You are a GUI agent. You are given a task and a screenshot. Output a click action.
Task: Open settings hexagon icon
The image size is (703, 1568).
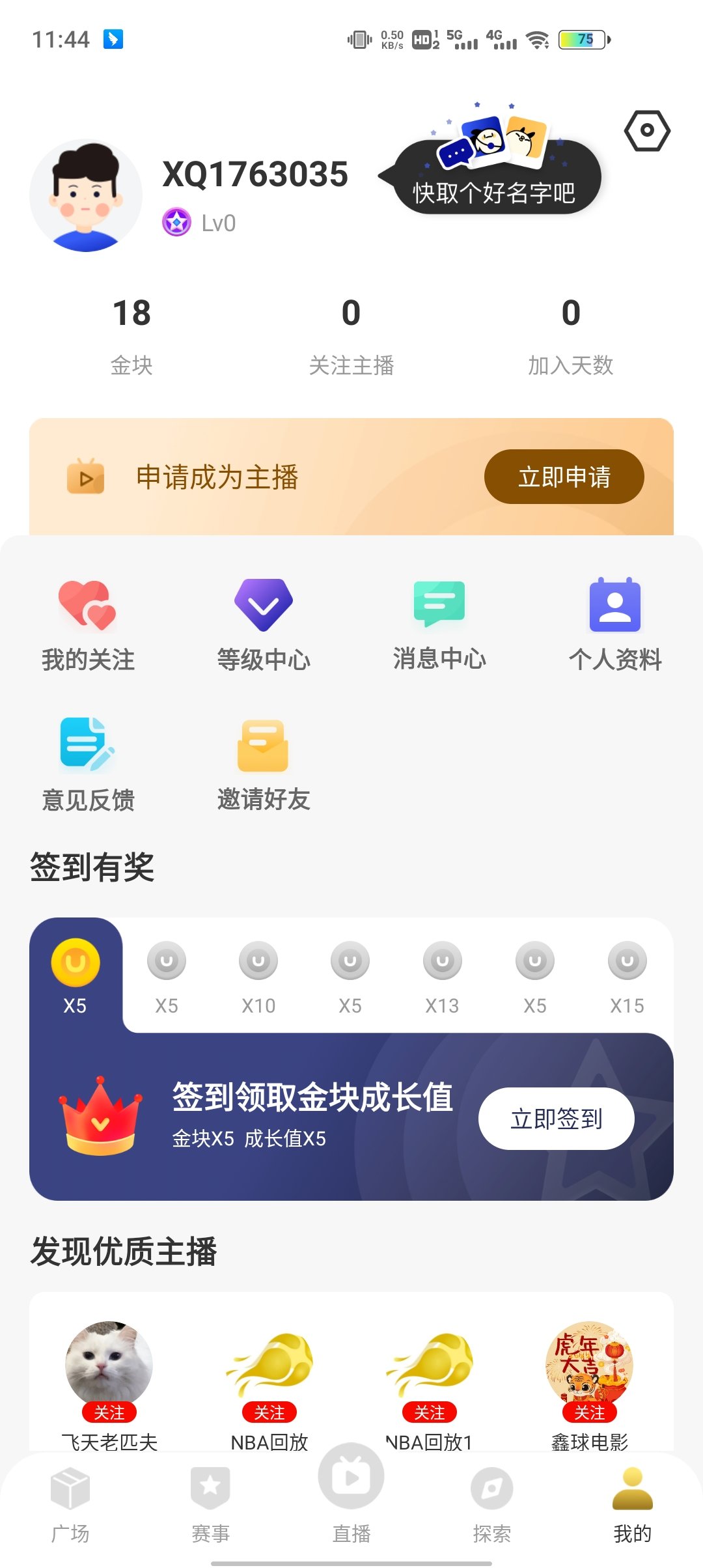pos(646,131)
